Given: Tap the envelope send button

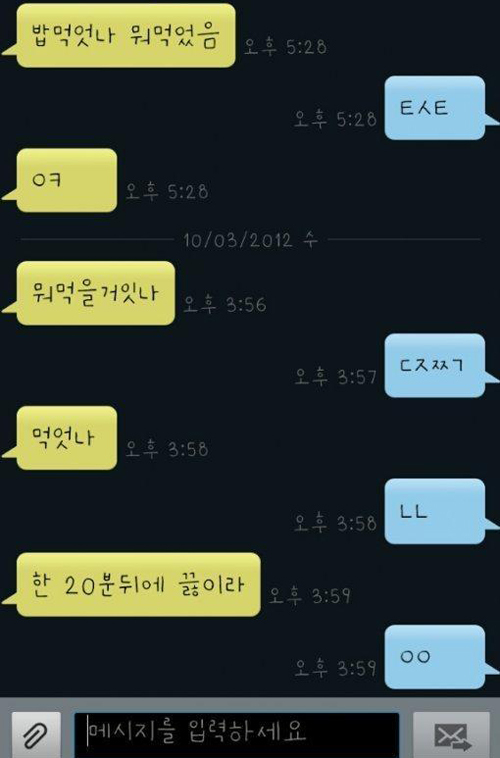Looking at the screenshot, I should tap(452, 735).
